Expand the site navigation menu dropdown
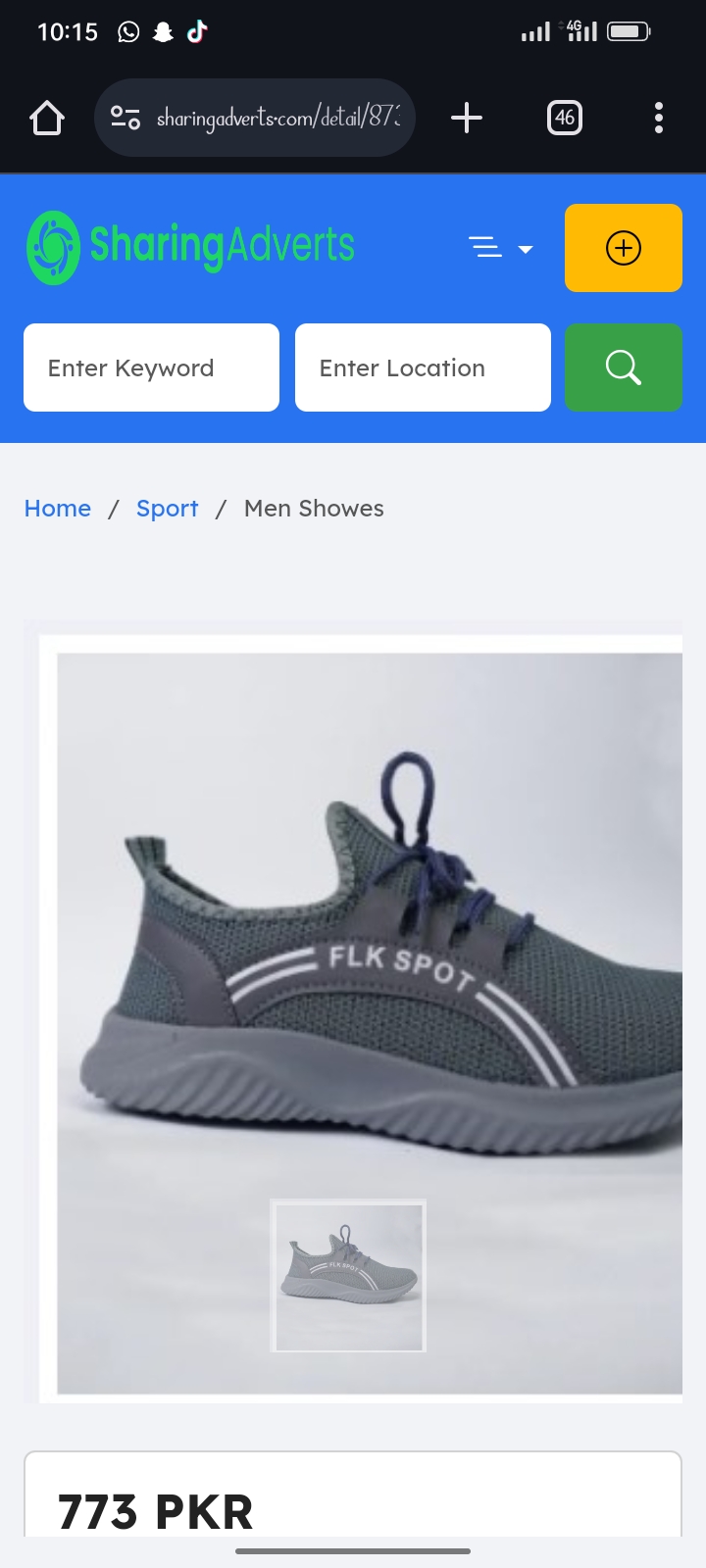The height and width of the screenshot is (1568, 706). click(x=500, y=248)
